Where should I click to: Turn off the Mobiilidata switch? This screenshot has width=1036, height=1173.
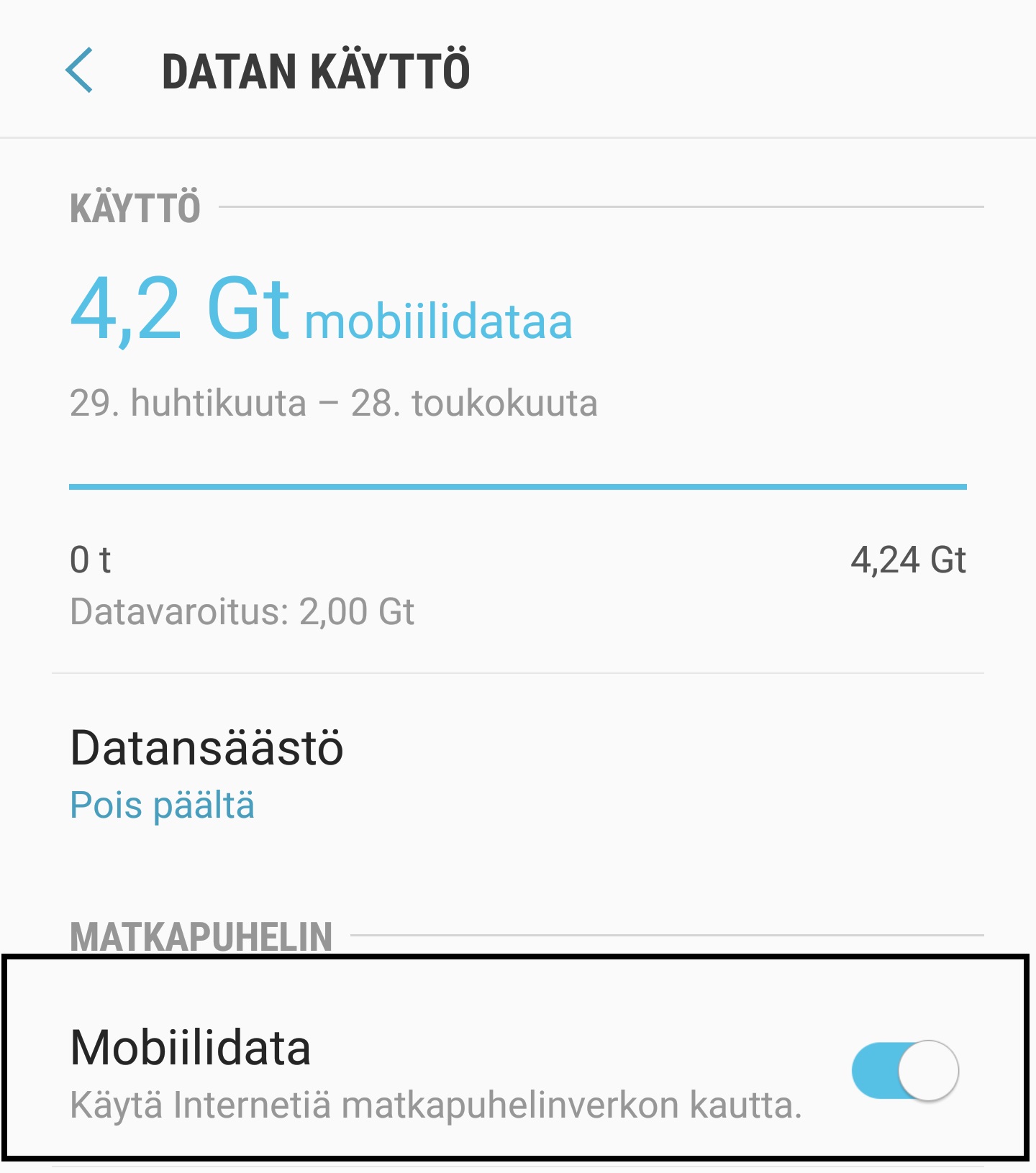pyautogui.click(x=904, y=1070)
